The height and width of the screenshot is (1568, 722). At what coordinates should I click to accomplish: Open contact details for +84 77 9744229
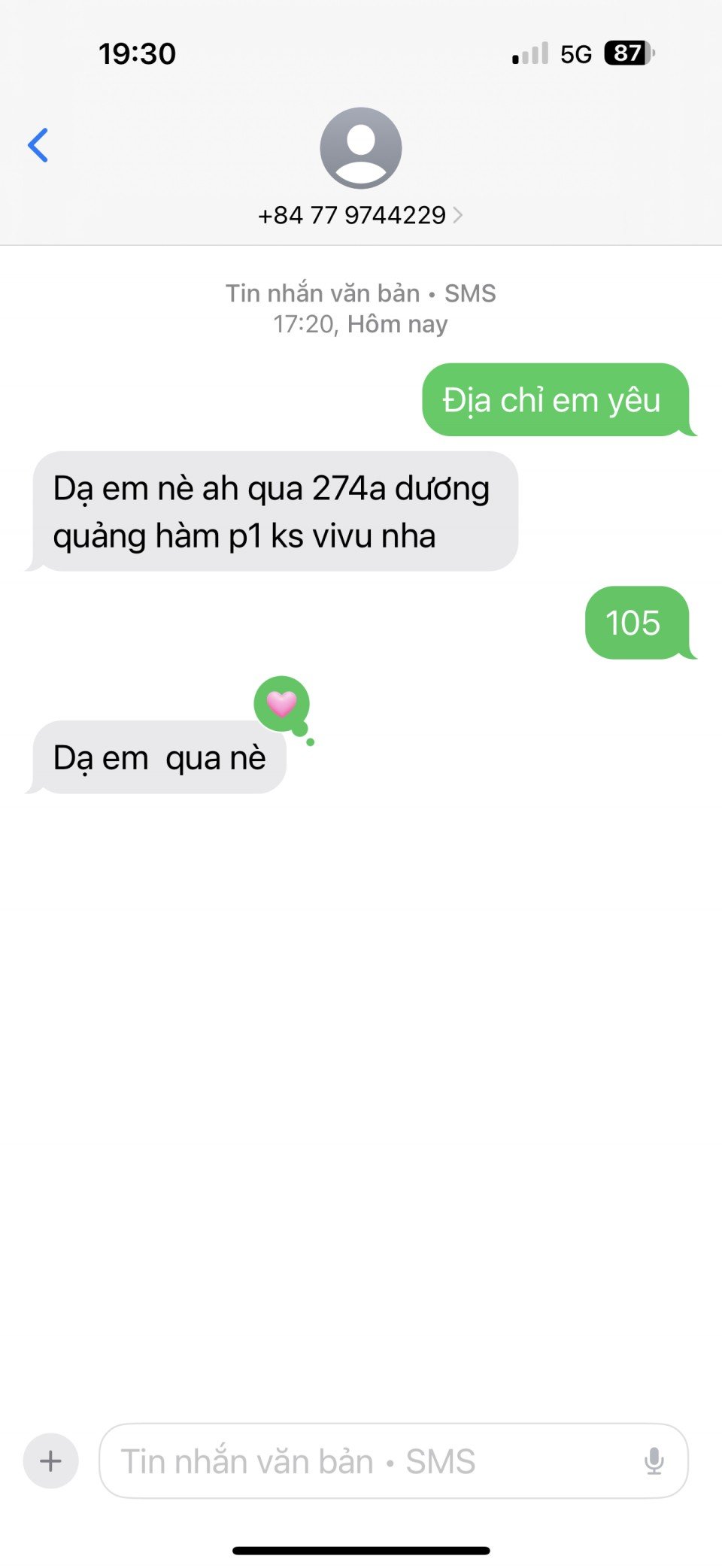pyautogui.click(x=359, y=215)
